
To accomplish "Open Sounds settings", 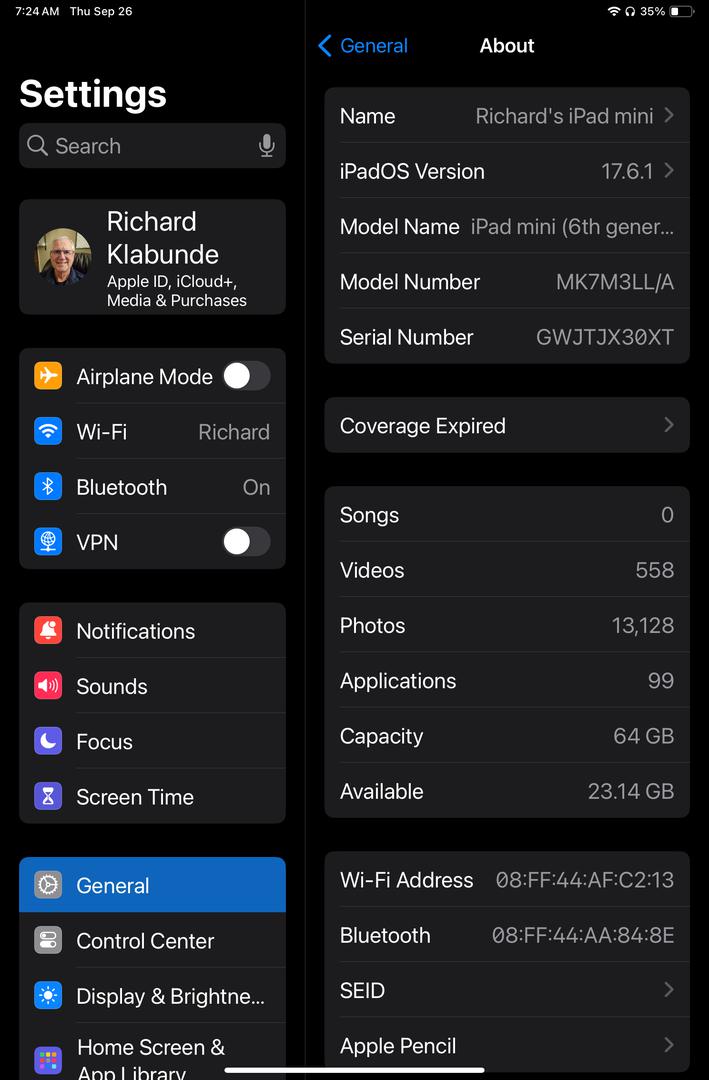I will coord(152,686).
